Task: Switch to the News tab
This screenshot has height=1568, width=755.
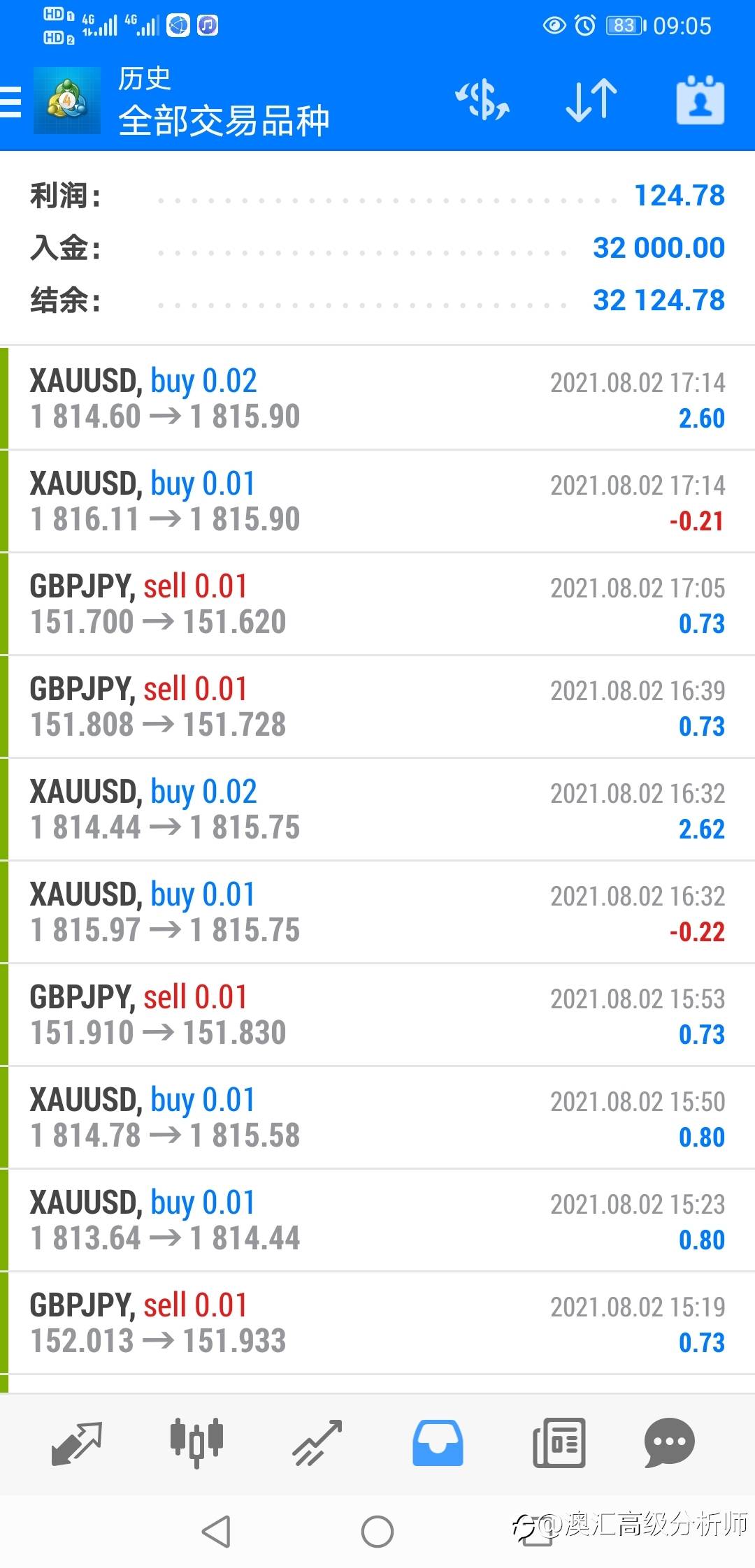Action: [559, 1443]
